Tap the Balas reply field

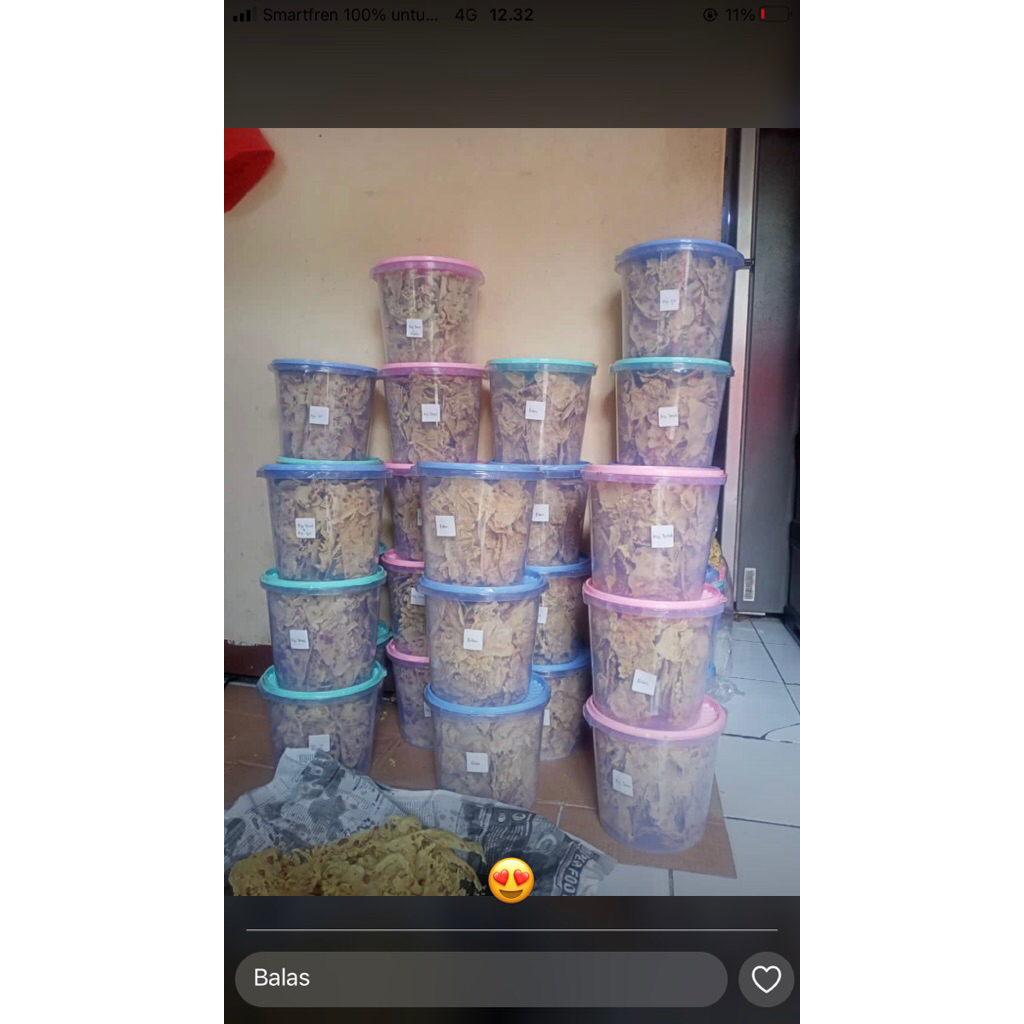point(480,978)
